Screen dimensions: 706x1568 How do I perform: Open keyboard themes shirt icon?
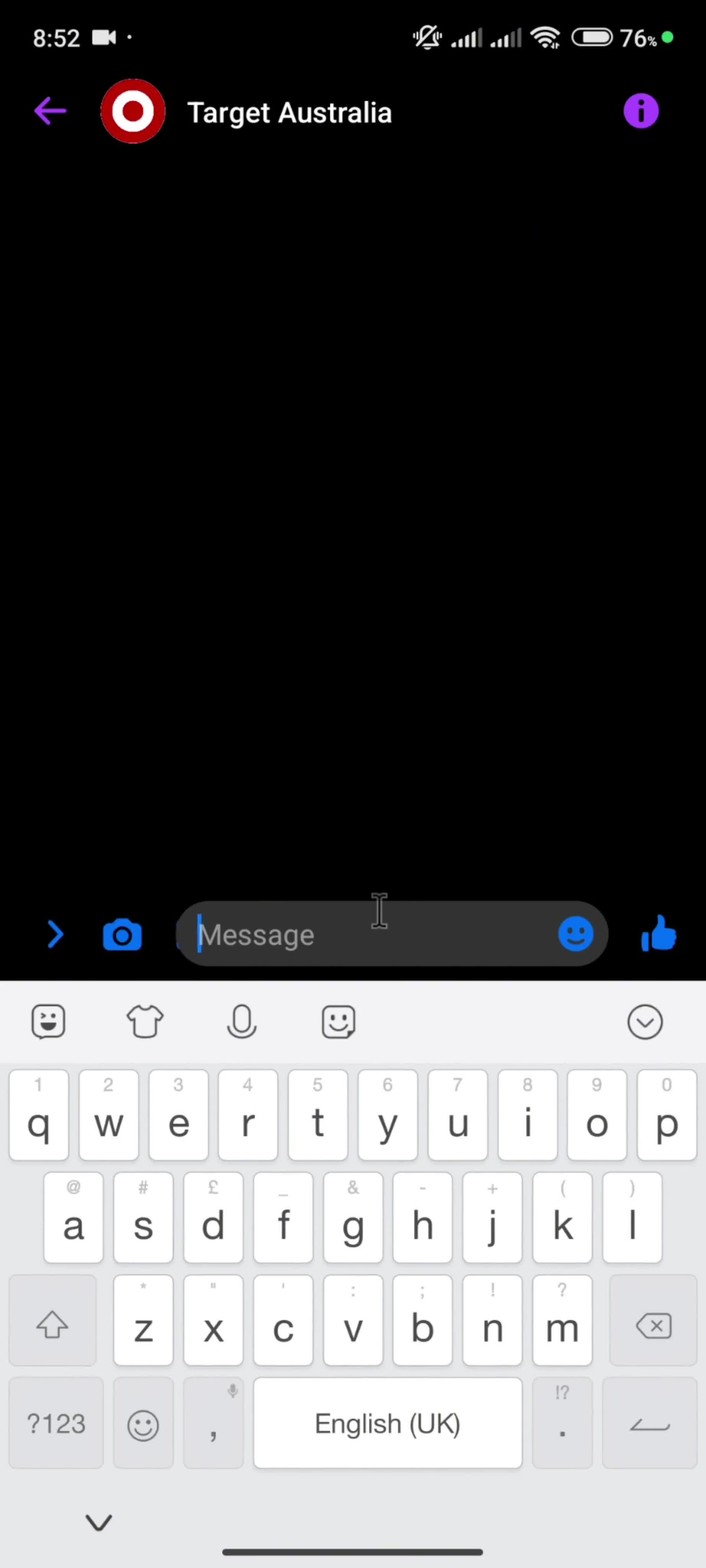(x=145, y=1021)
